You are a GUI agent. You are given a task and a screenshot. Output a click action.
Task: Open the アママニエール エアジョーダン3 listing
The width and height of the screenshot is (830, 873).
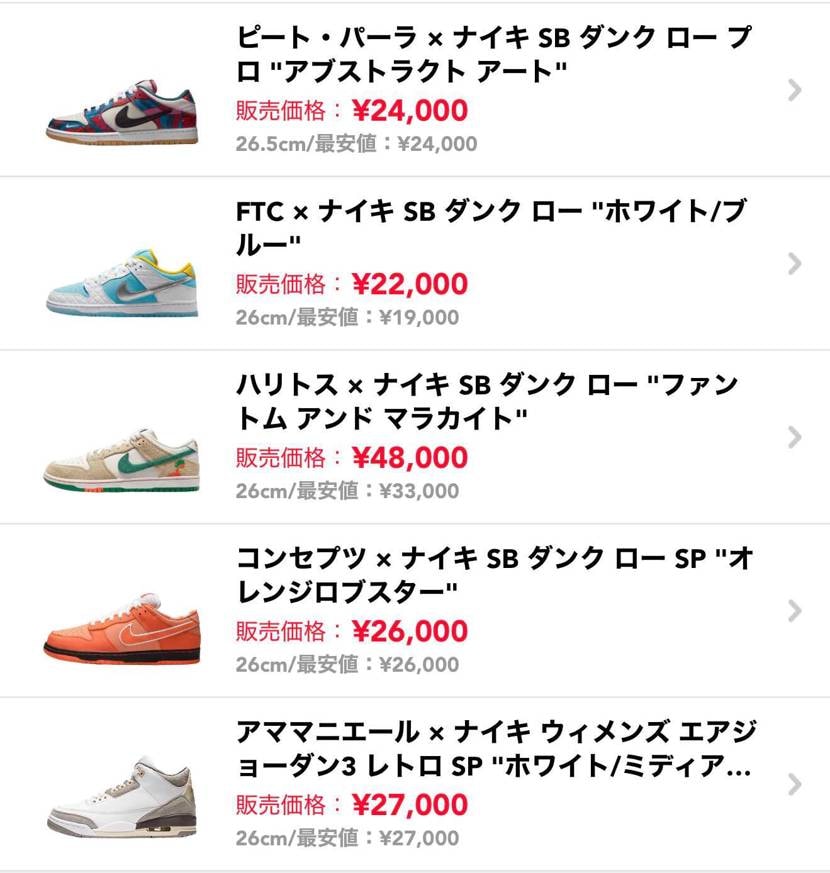tap(415, 785)
